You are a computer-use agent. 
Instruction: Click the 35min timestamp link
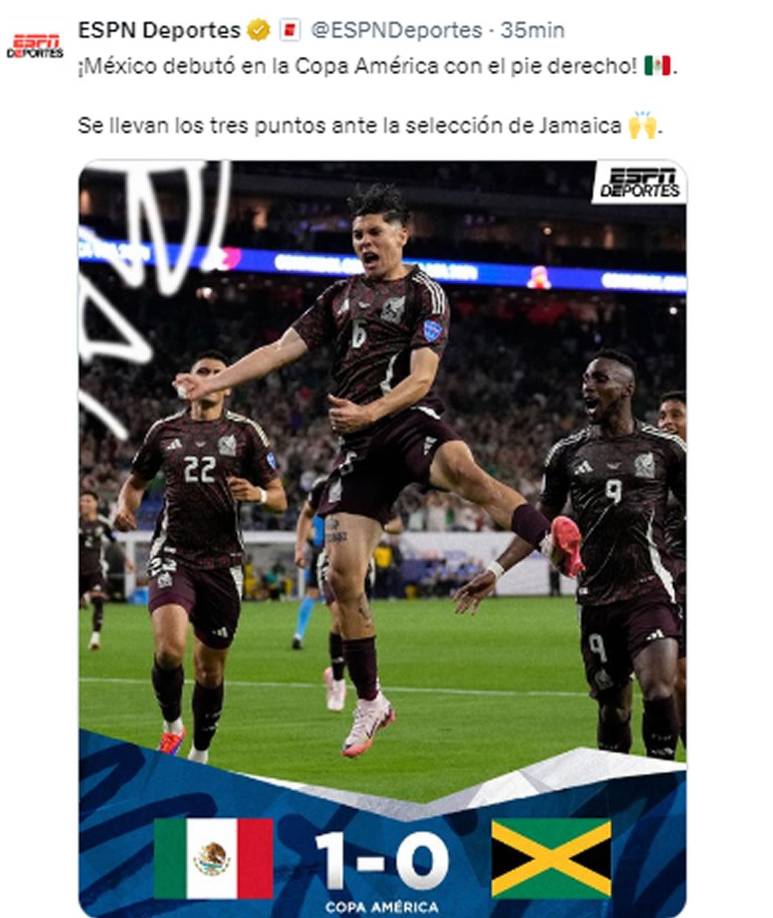tap(533, 31)
